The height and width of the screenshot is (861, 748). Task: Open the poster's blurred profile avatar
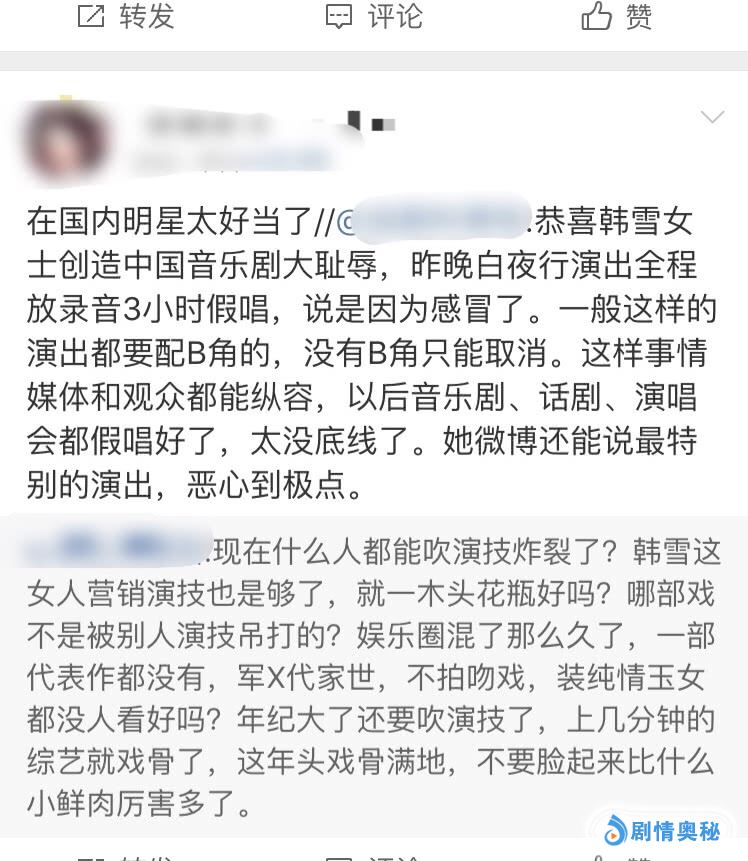(66, 142)
